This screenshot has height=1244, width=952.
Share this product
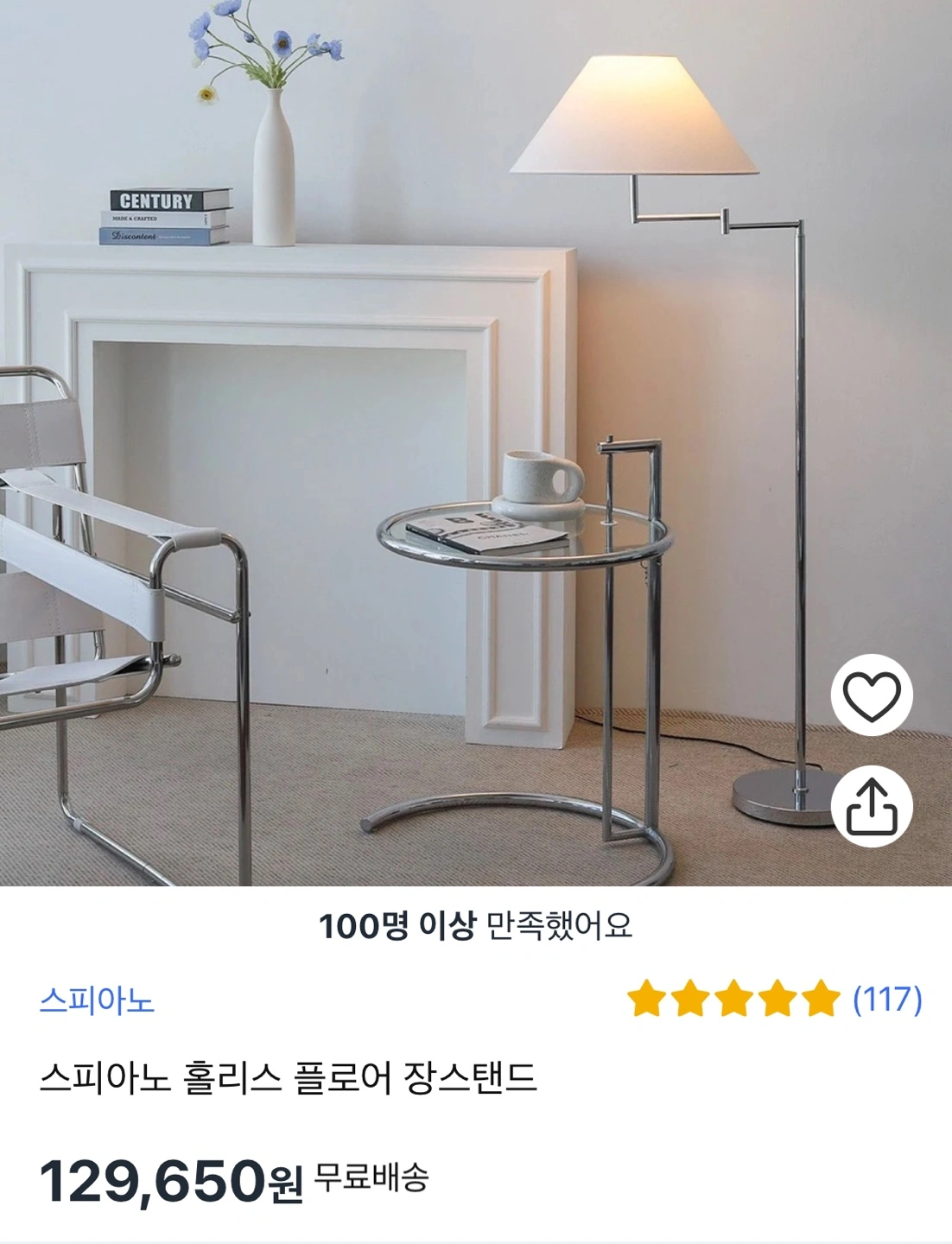click(x=871, y=806)
